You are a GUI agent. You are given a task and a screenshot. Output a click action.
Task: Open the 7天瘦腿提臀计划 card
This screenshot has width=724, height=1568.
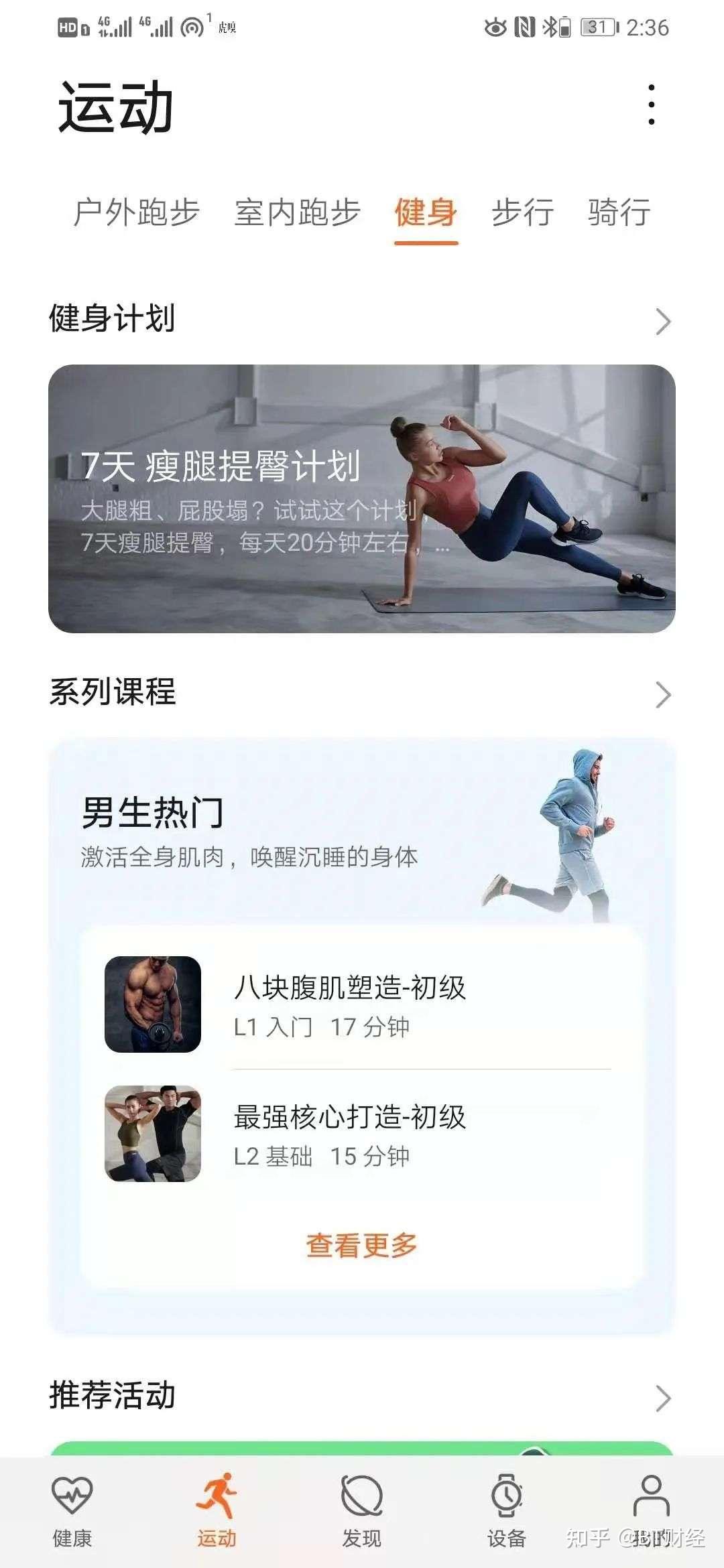pyautogui.click(x=362, y=499)
